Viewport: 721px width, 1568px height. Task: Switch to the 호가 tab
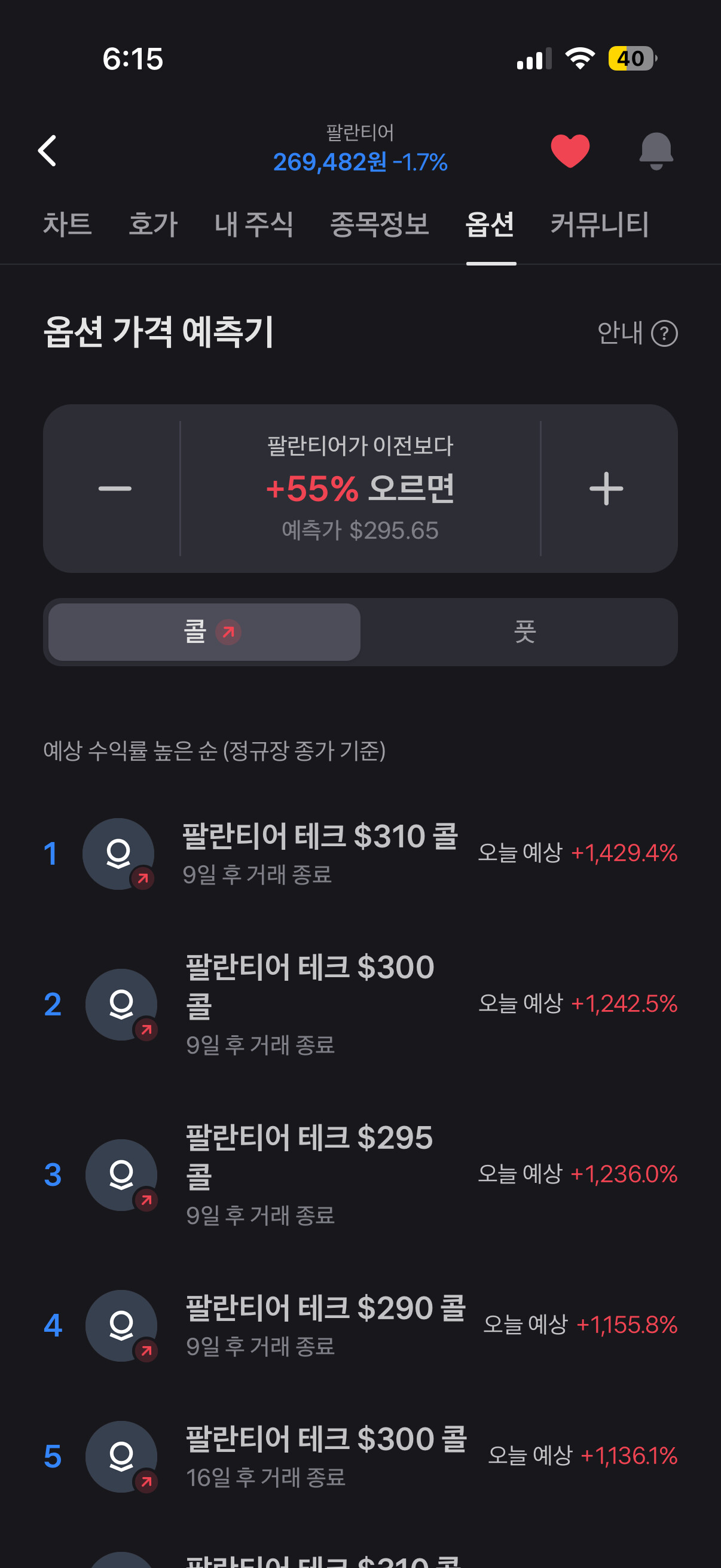[152, 224]
